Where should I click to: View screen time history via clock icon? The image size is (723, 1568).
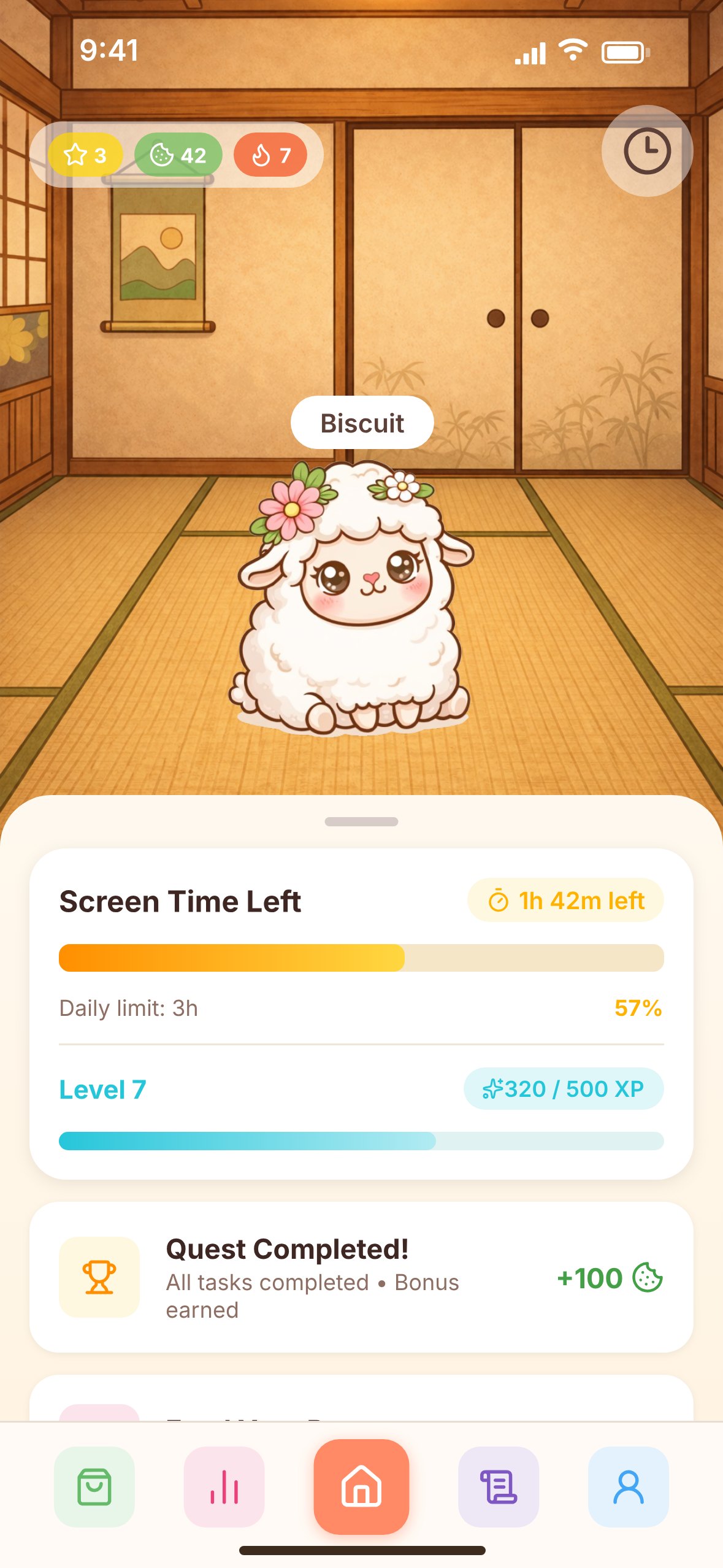tap(647, 150)
